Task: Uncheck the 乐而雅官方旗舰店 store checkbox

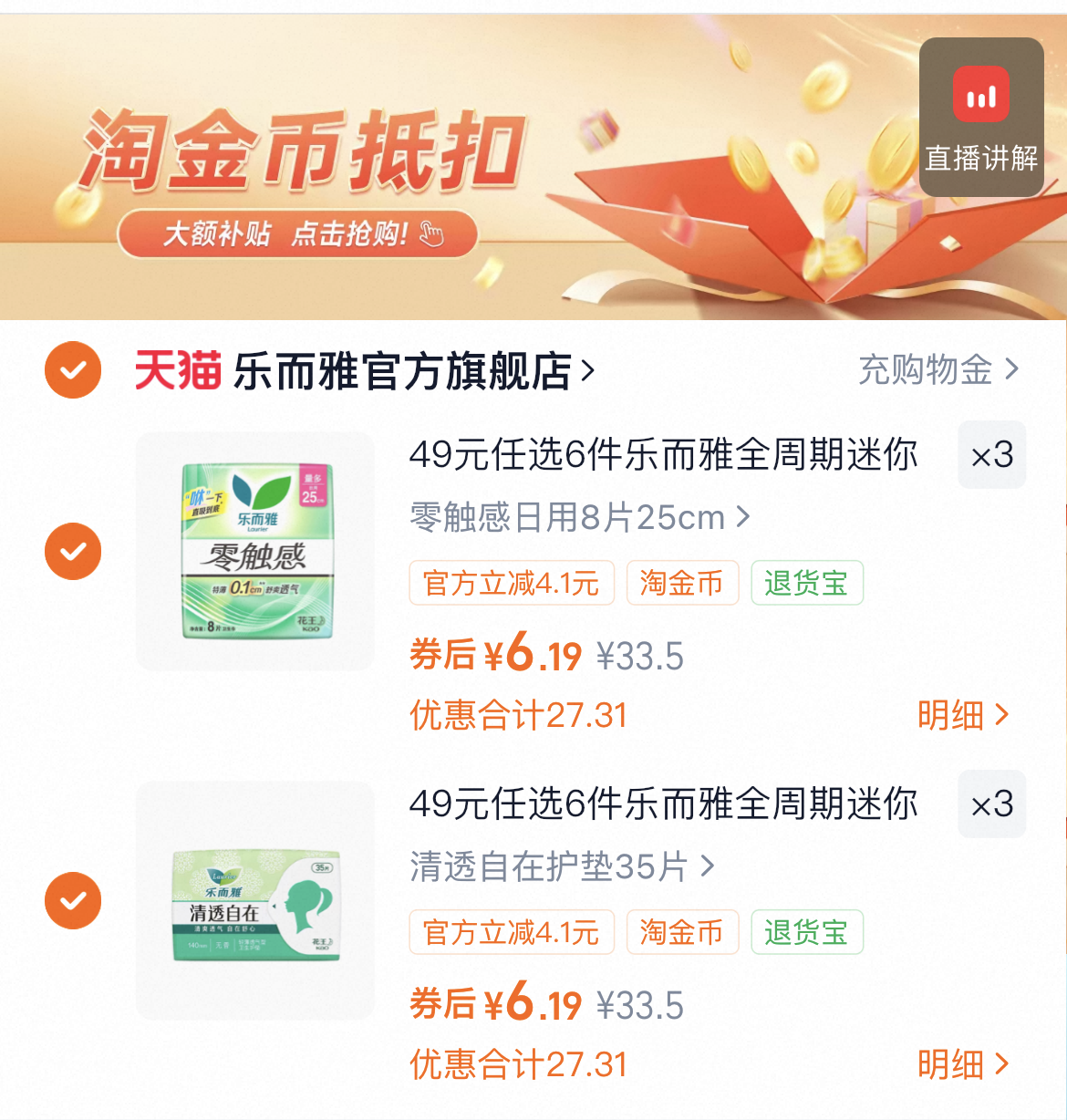Action: (73, 370)
